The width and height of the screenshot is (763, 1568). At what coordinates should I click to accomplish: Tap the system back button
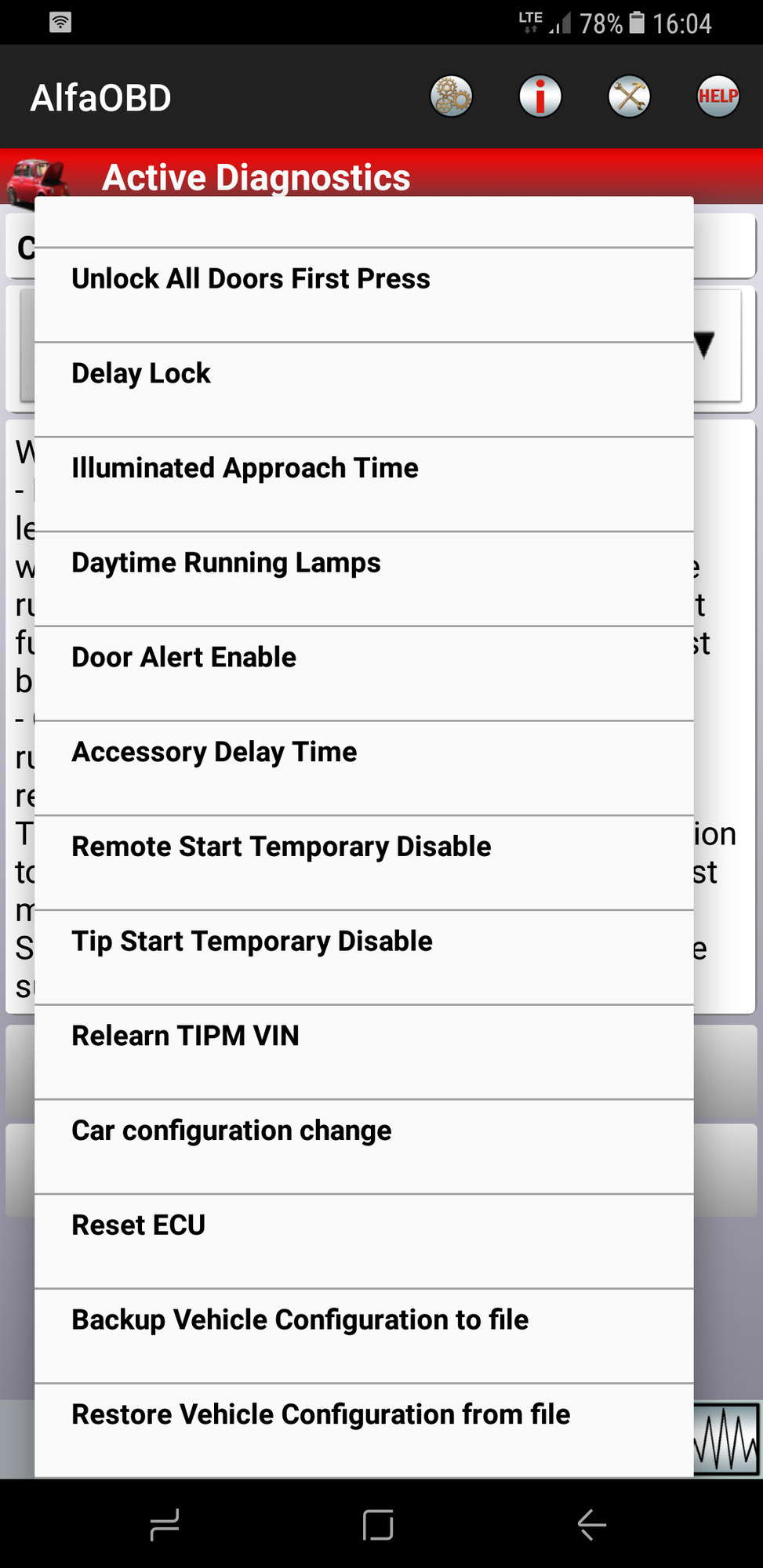[592, 1524]
